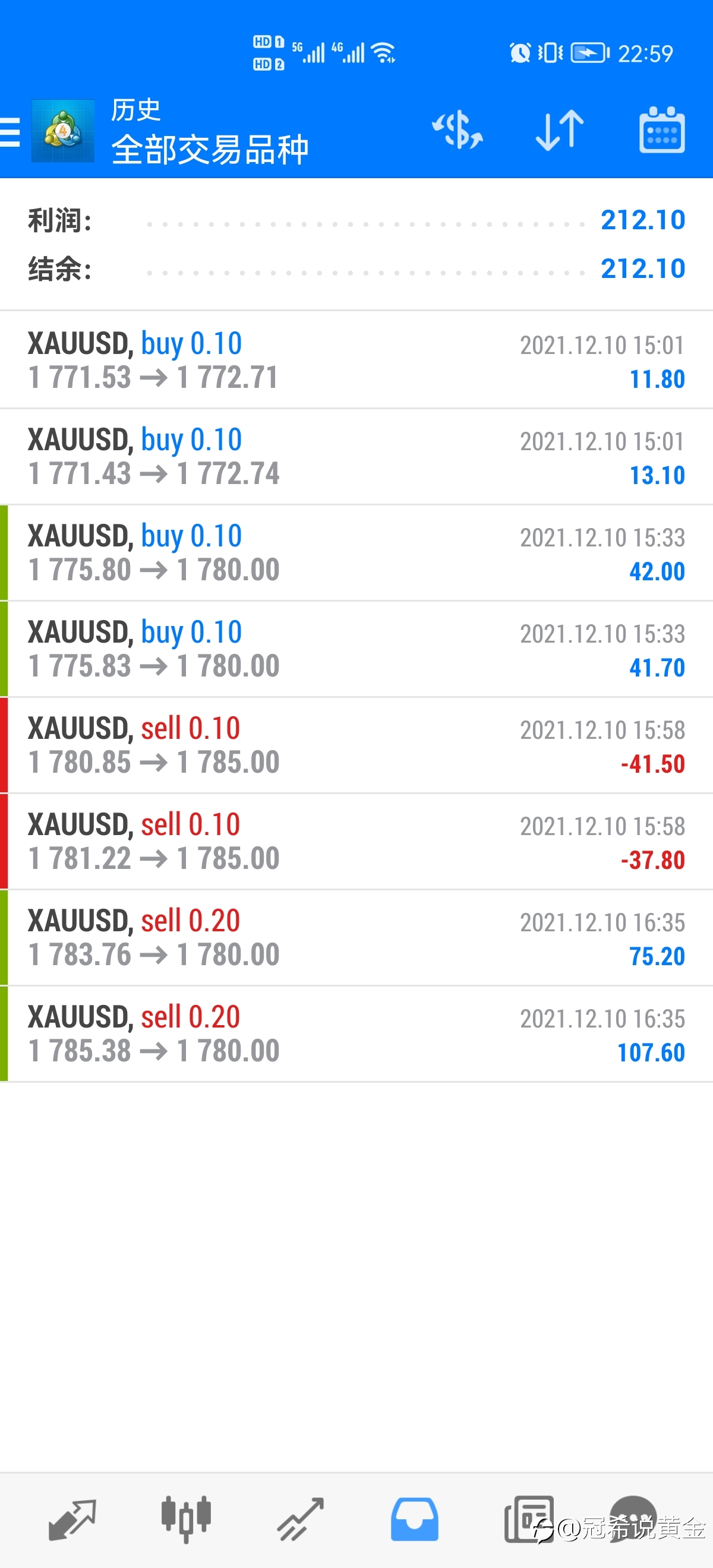This screenshot has height=1568, width=713.
Task: Filter history by symbol via currency icon
Action: point(458,130)
